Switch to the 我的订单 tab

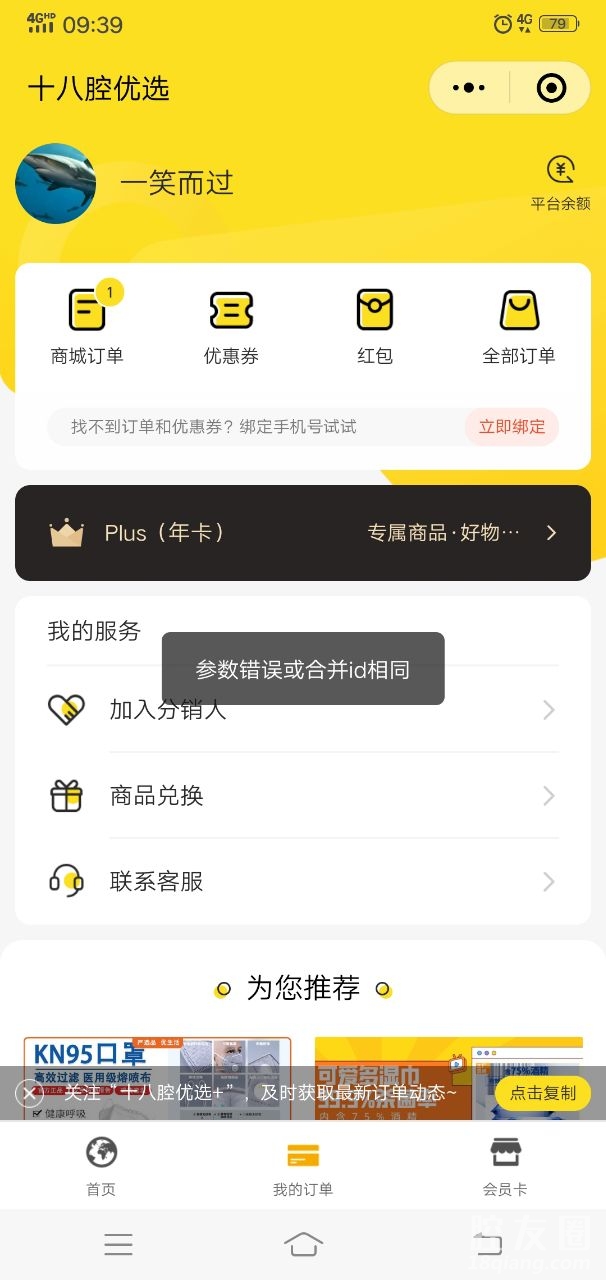tap(303, 1166)
